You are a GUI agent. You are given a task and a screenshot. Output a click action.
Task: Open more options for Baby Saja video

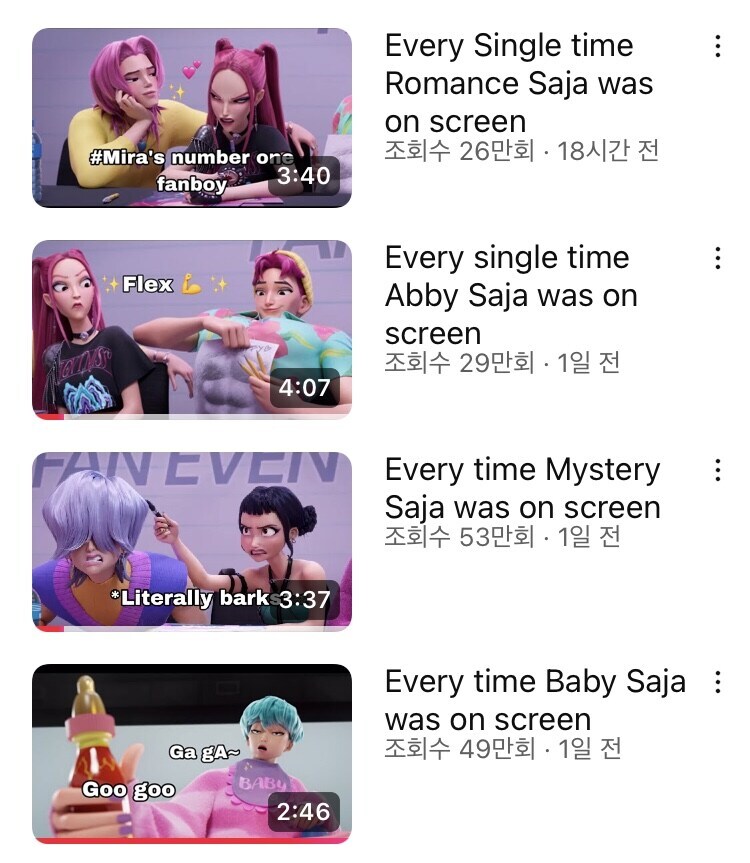717,683
